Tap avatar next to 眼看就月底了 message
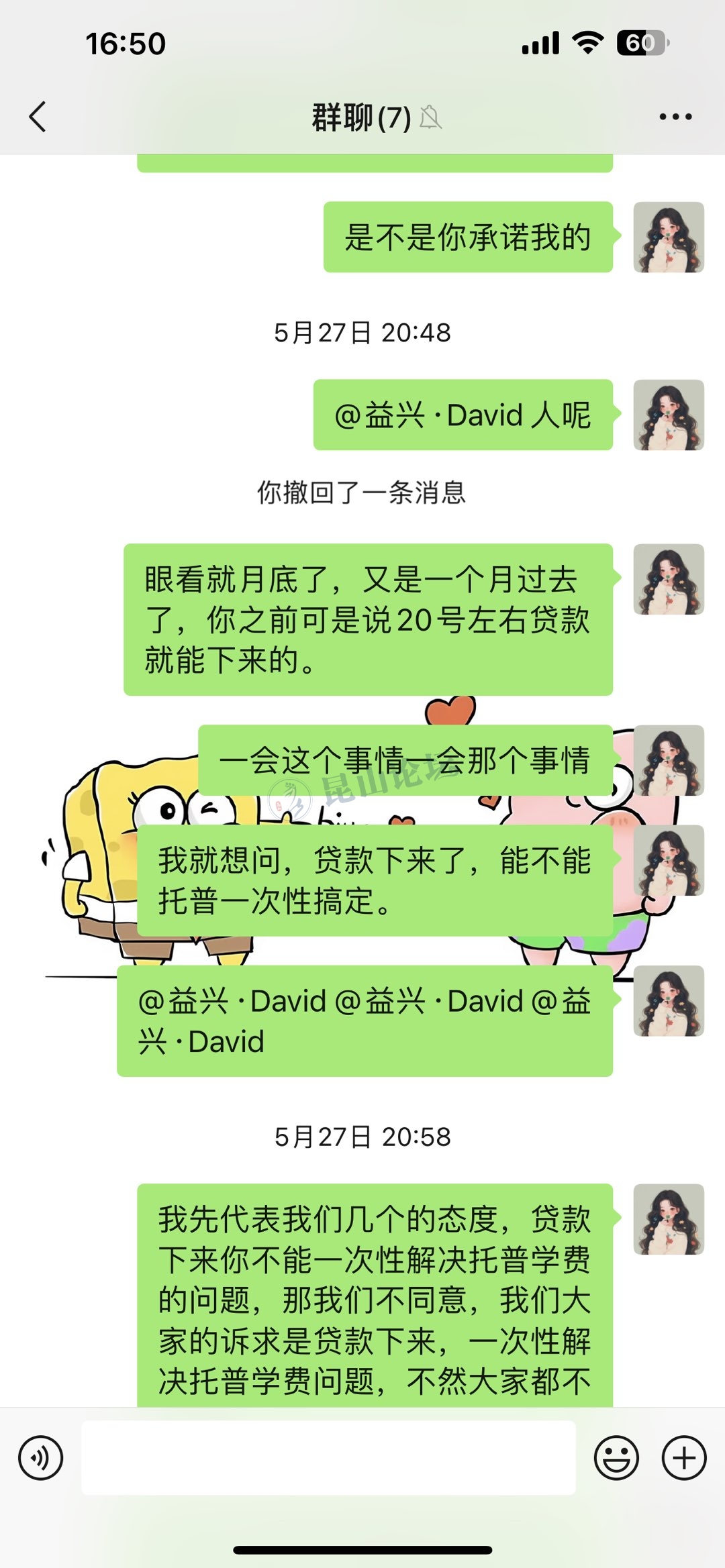The height and width of the screenshot is (1568, 725). 669,579
